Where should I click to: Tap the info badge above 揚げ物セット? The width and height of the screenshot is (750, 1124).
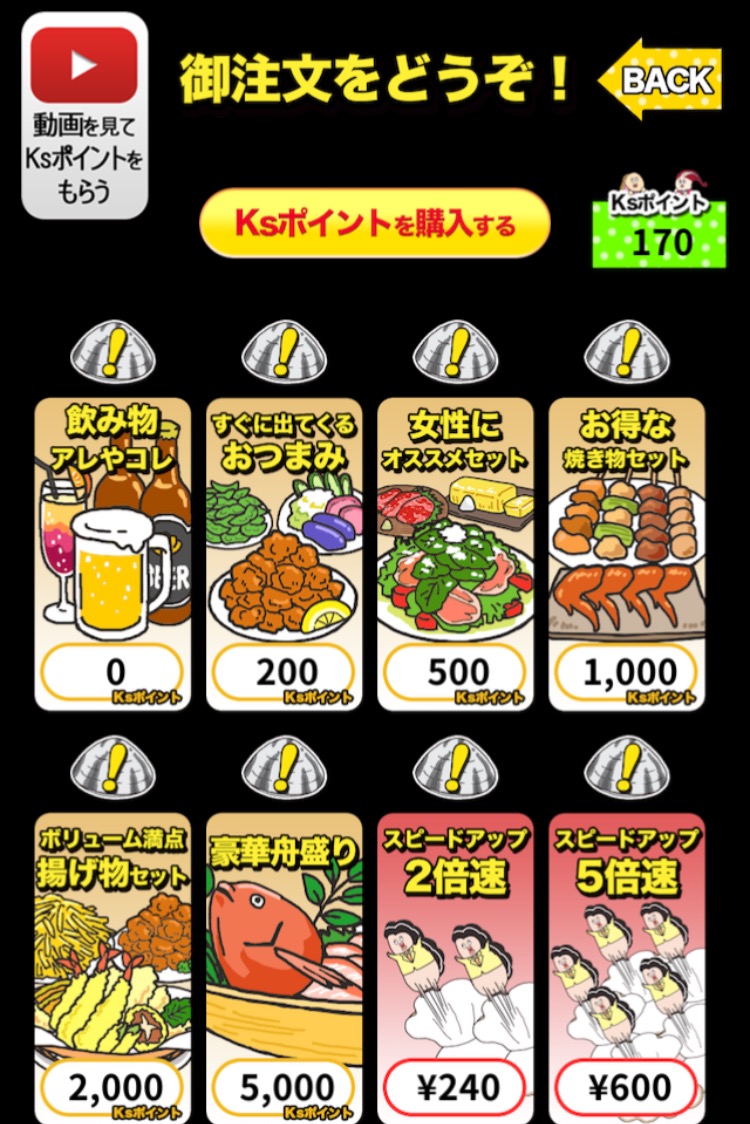(113, 766)
